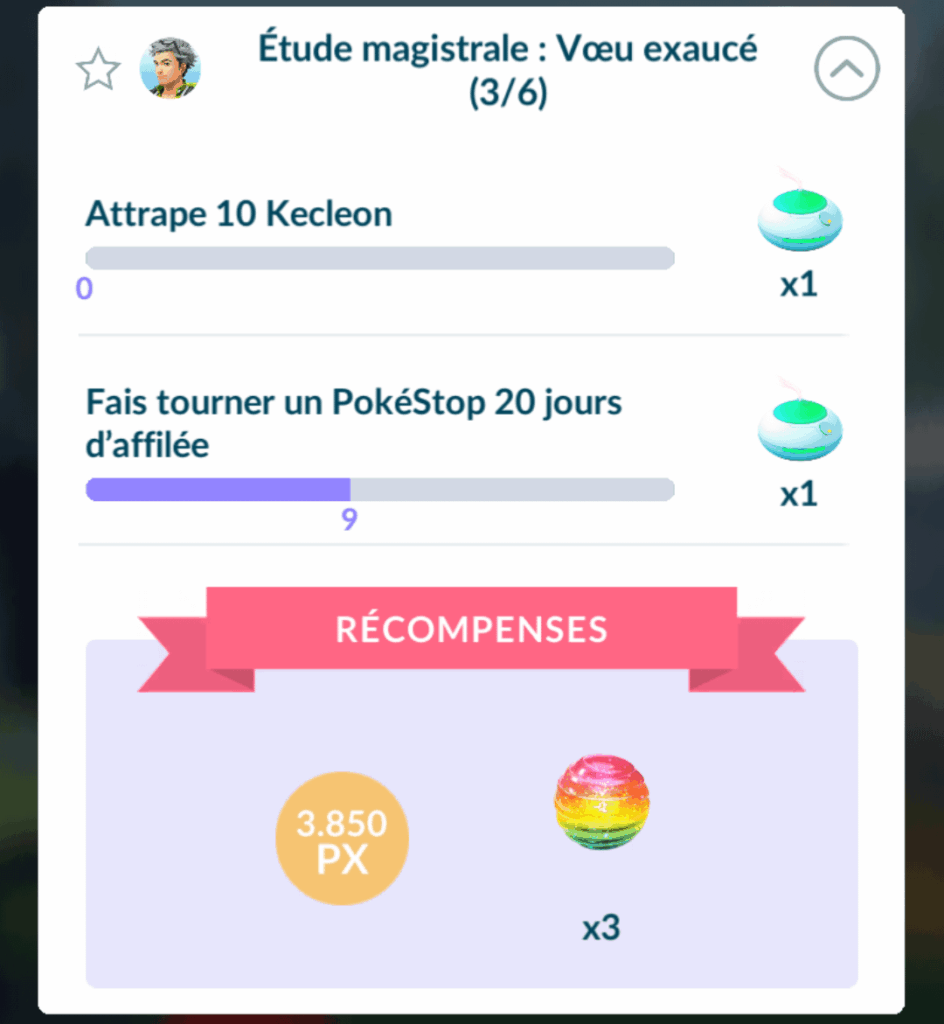Select the Étude magistrale : Vœu exaucé title
Image resolution: width=944 pixels, height=1024 pixels.
click(x=508, y=47)
